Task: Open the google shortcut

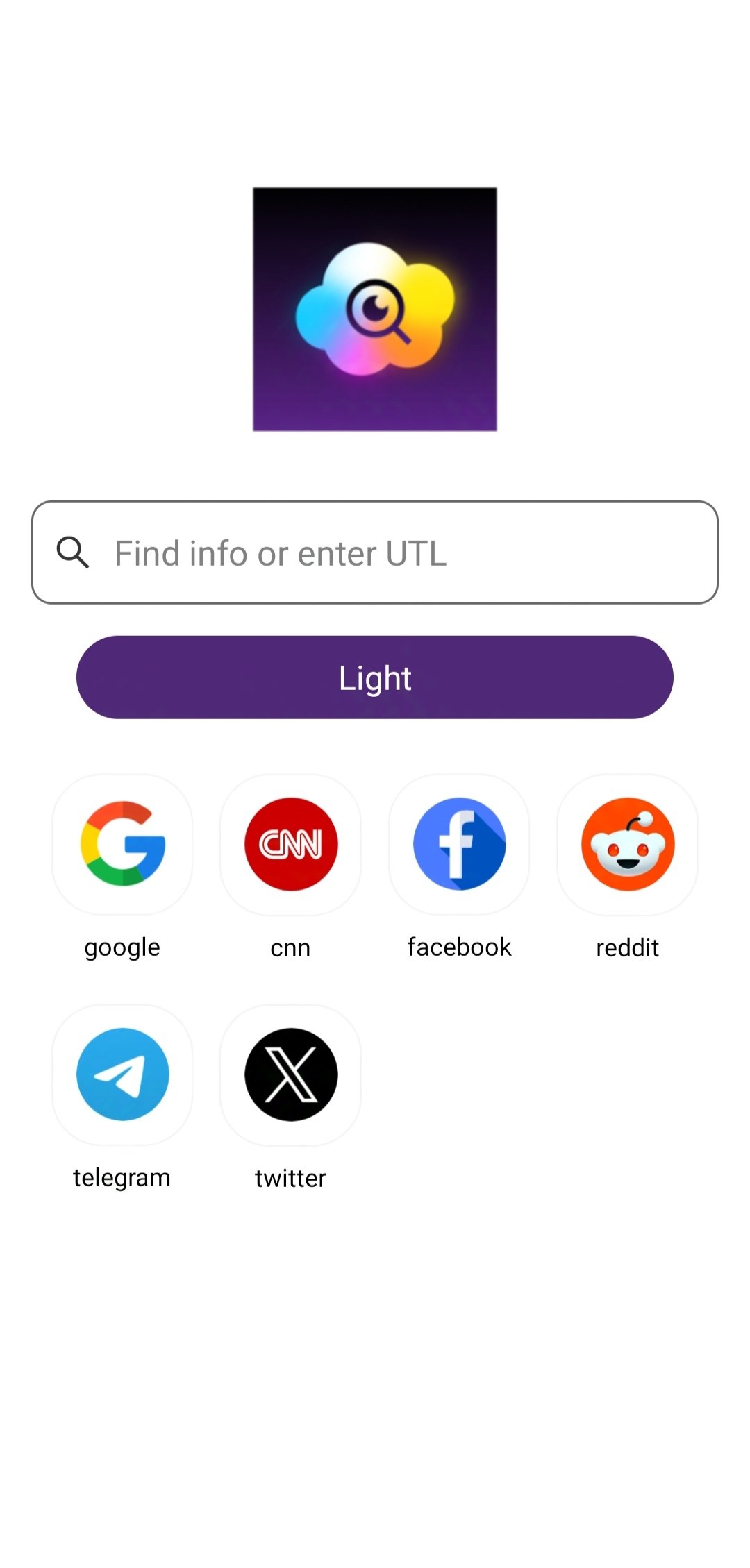Action: point(123,845)
